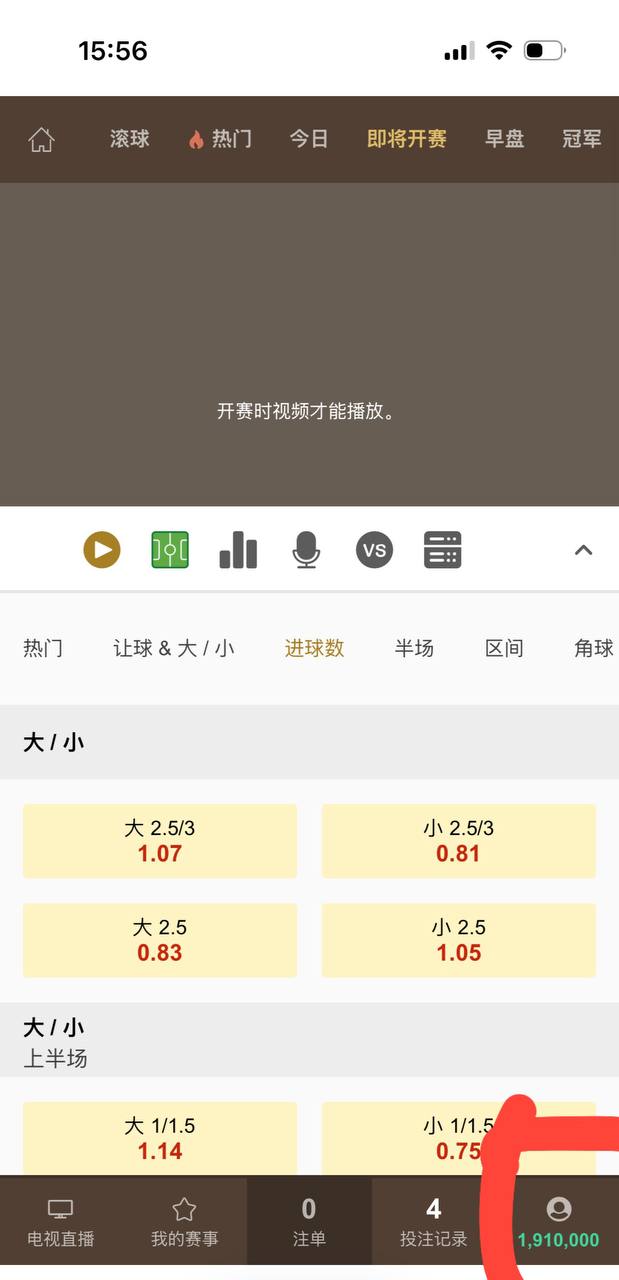Open the 区间 market tab

point(504,648)
